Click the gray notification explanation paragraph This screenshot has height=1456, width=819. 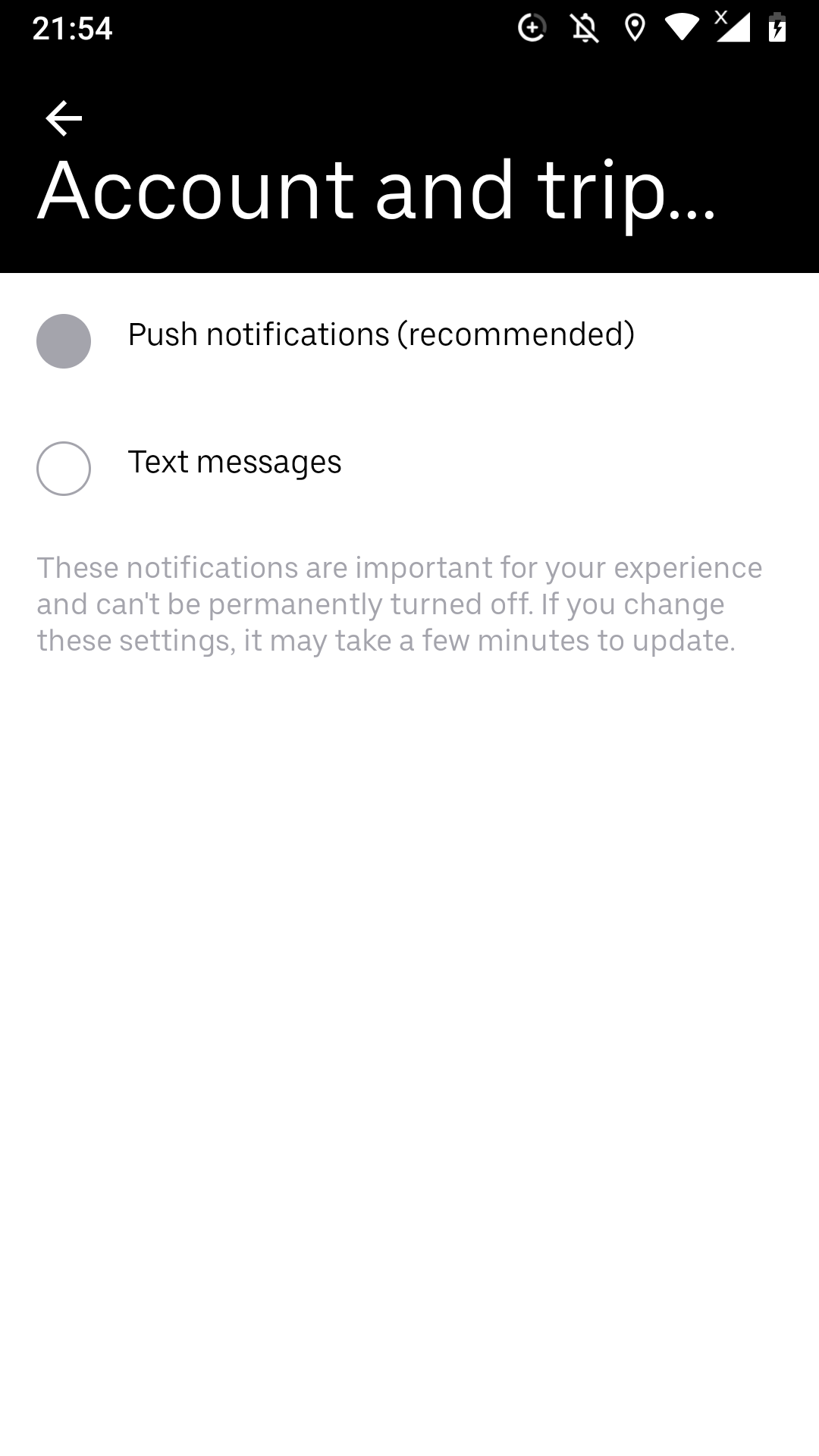tap(400, 604)
